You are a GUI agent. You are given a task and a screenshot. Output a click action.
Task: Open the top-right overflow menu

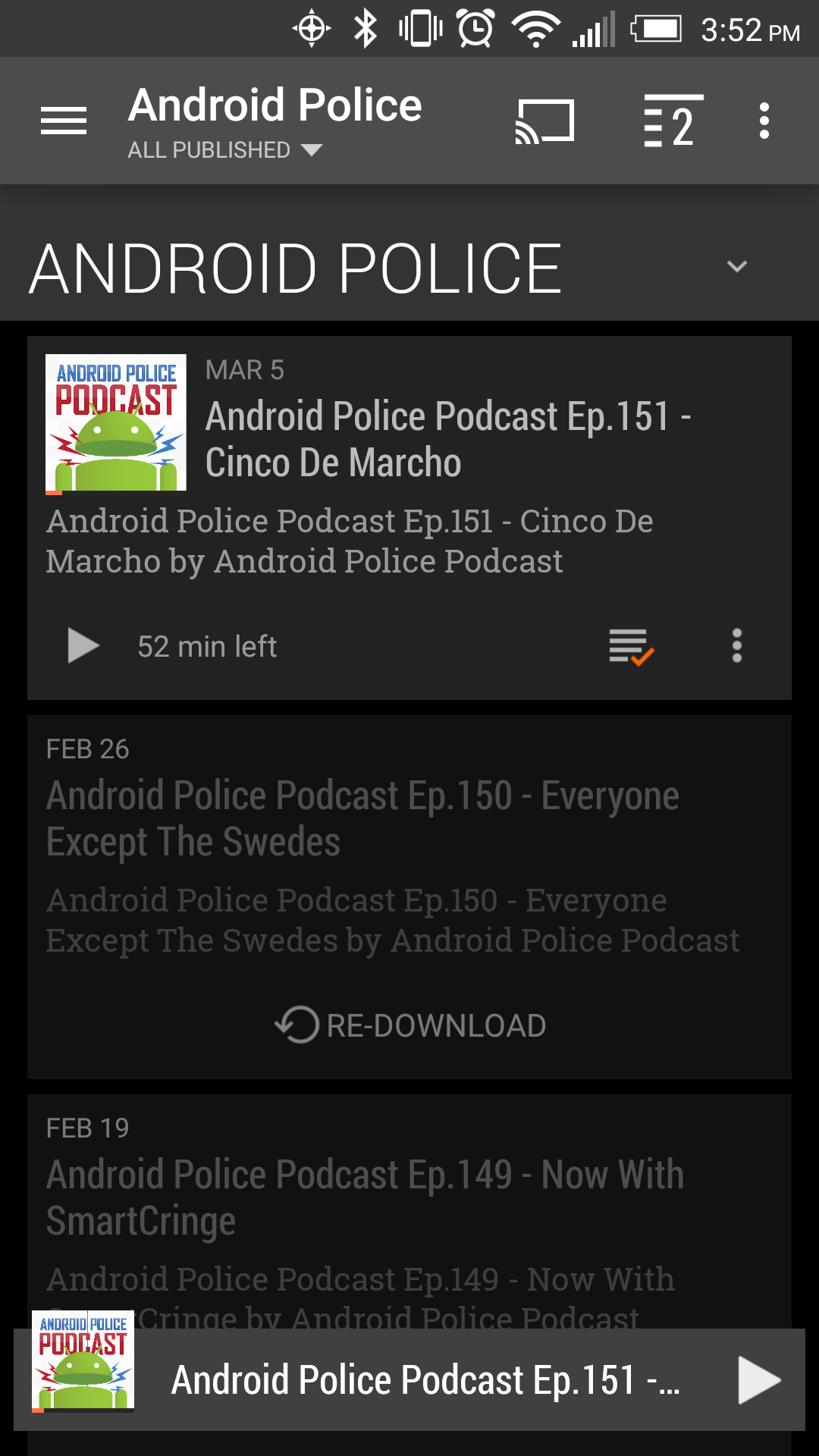pos(764,121)
